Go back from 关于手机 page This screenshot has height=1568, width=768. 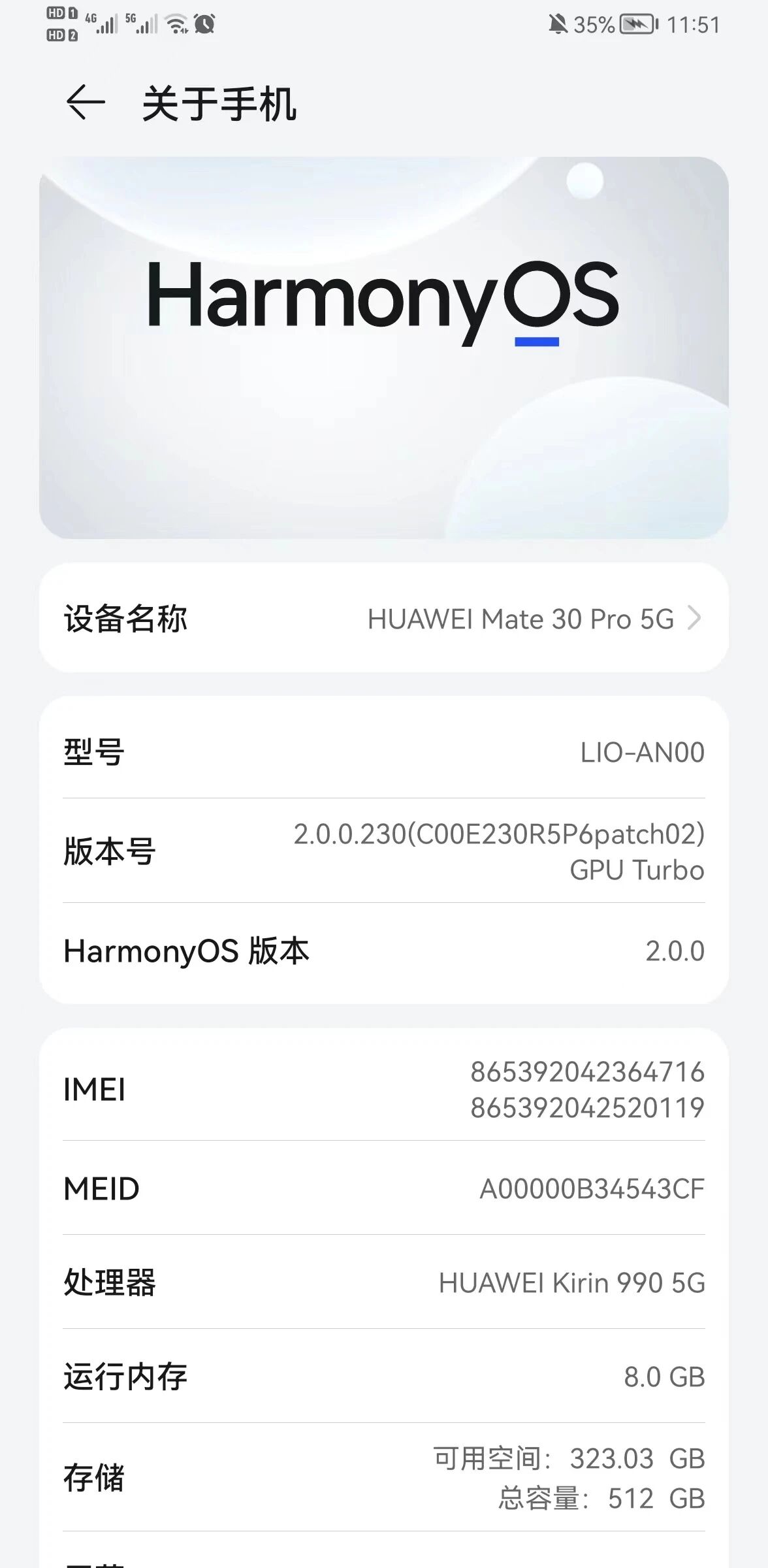[85, 103]
